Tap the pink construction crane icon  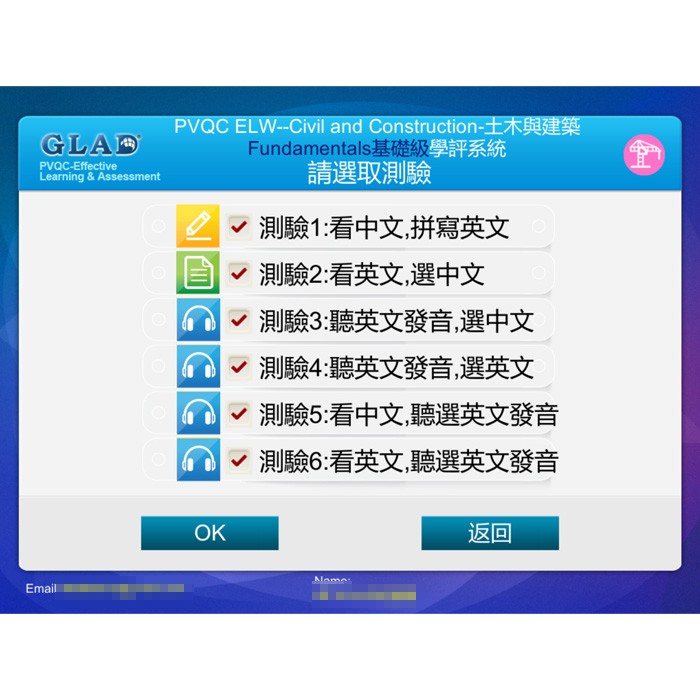(x=644, y=155)
